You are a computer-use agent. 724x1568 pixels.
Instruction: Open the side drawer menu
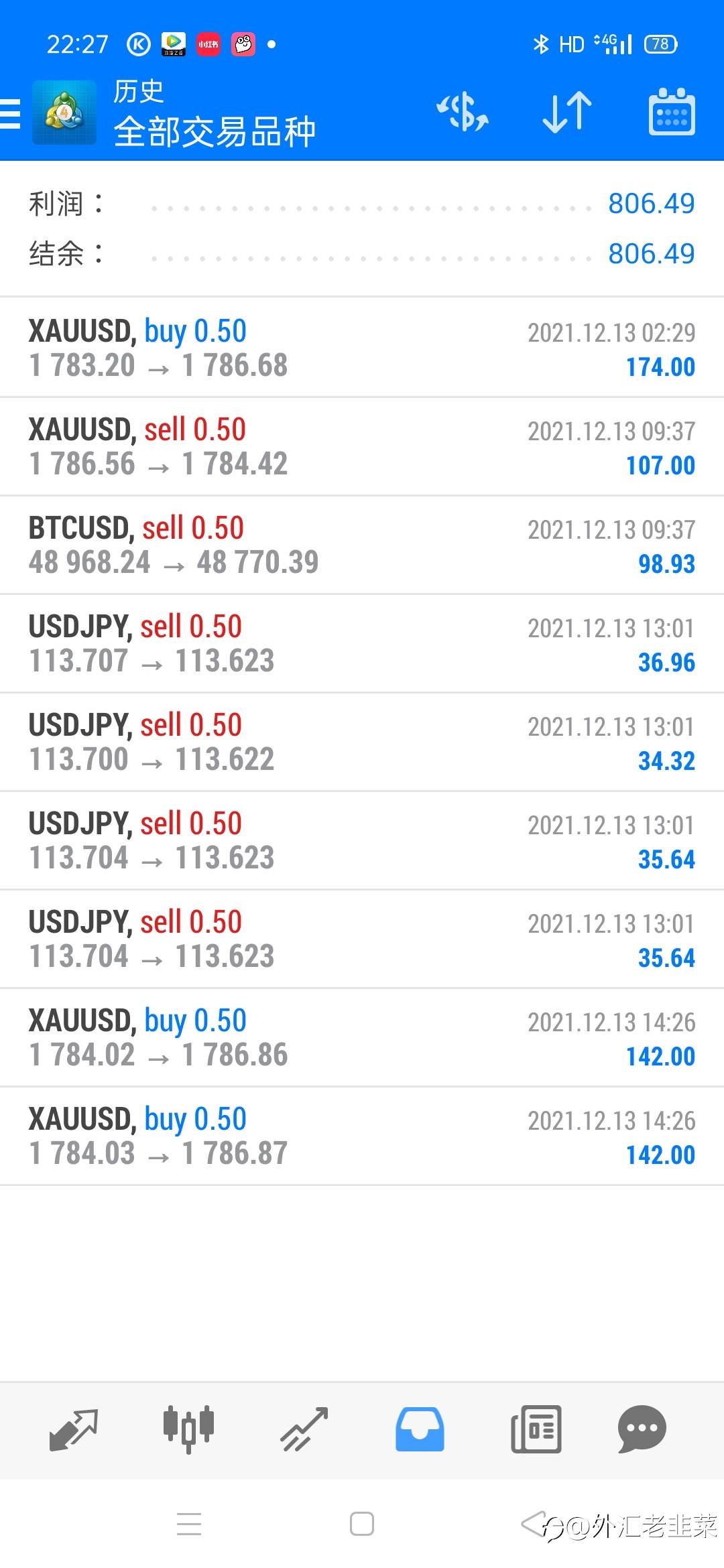pos(11,113)
